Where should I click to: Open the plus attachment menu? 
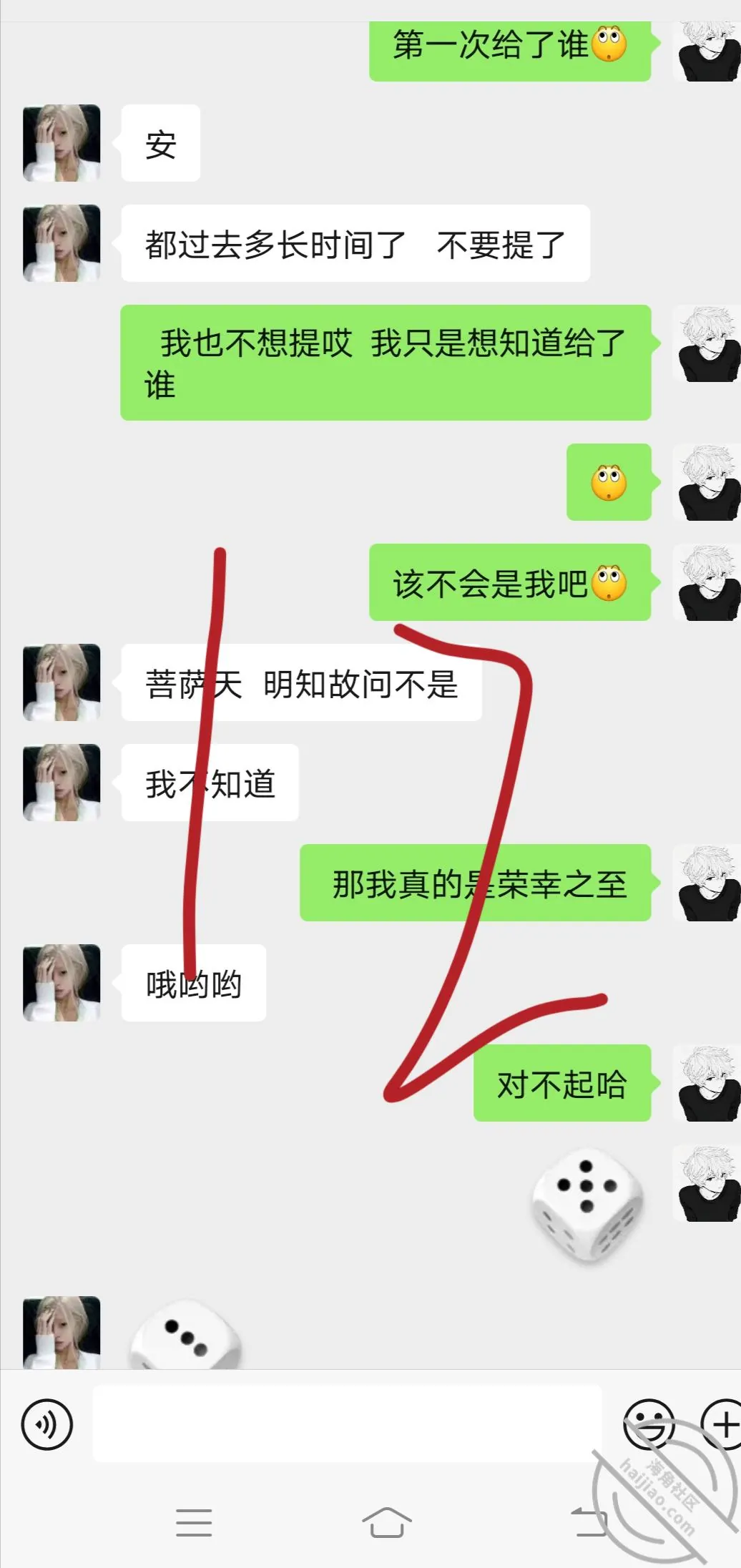(722, 1424)
